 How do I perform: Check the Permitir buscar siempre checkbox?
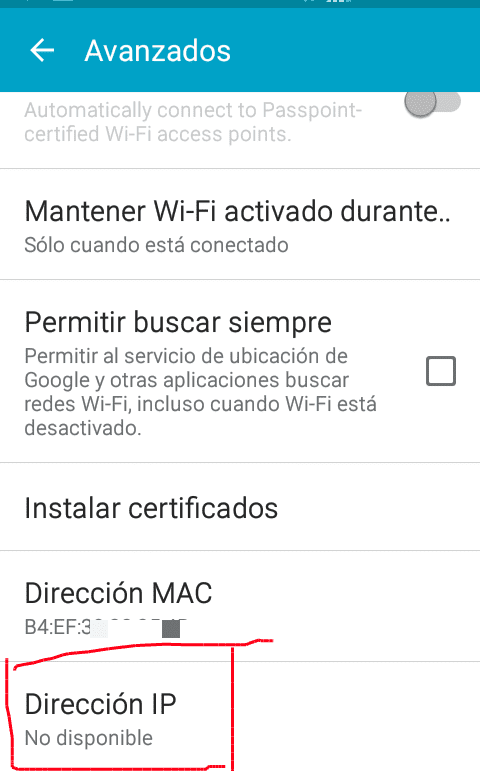point(441,371)
